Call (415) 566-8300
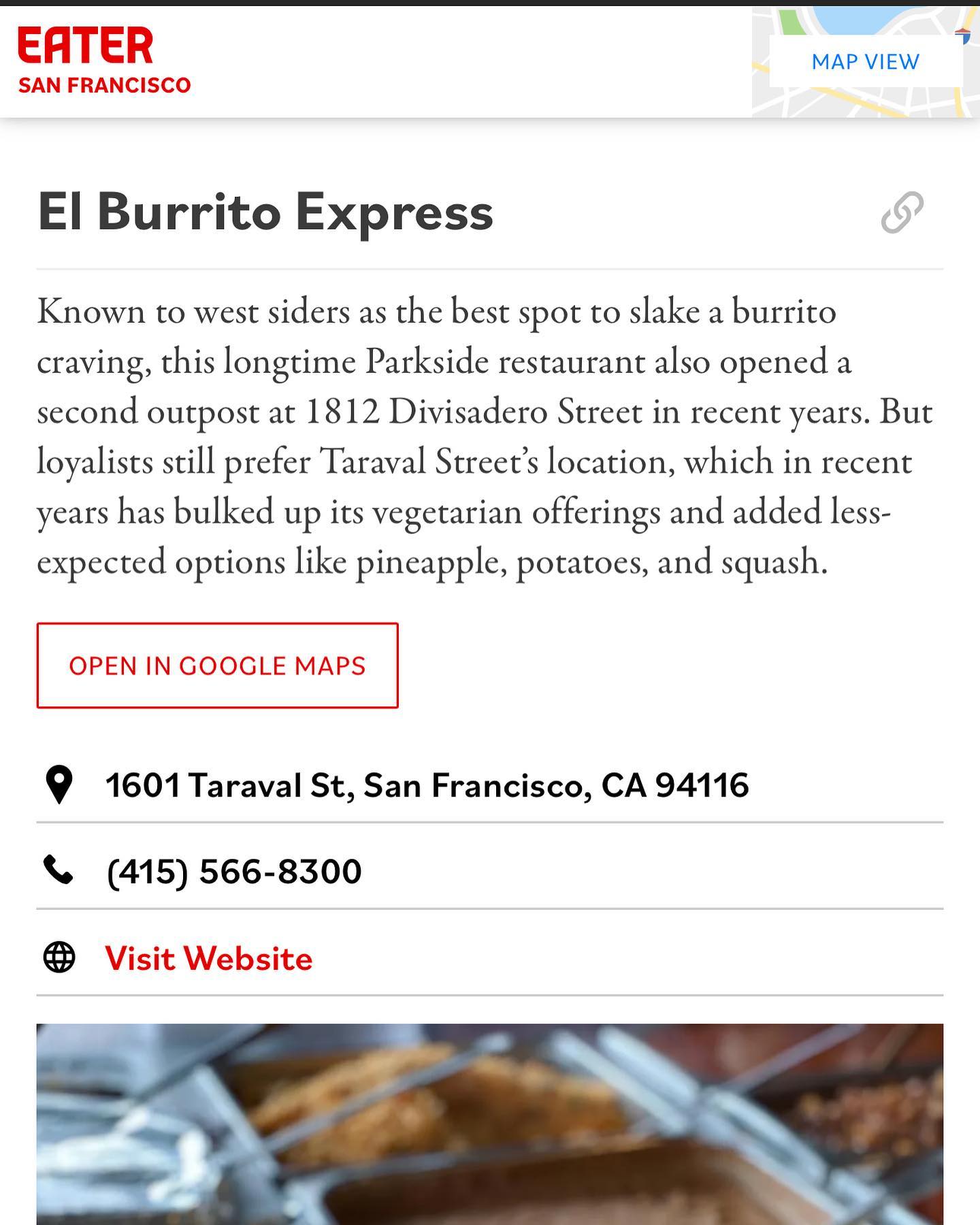This screenshot has height=1225, width=980. (233, 872)
